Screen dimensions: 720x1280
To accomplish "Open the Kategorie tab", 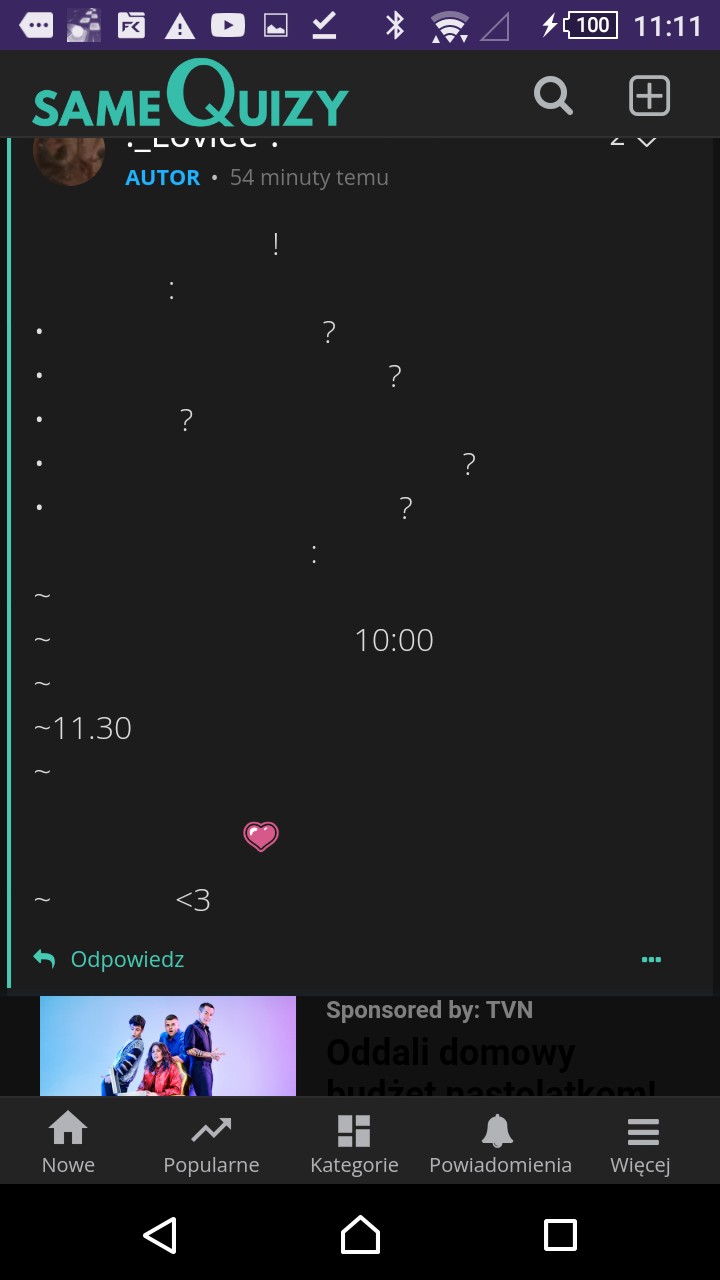I will 354,1143.
